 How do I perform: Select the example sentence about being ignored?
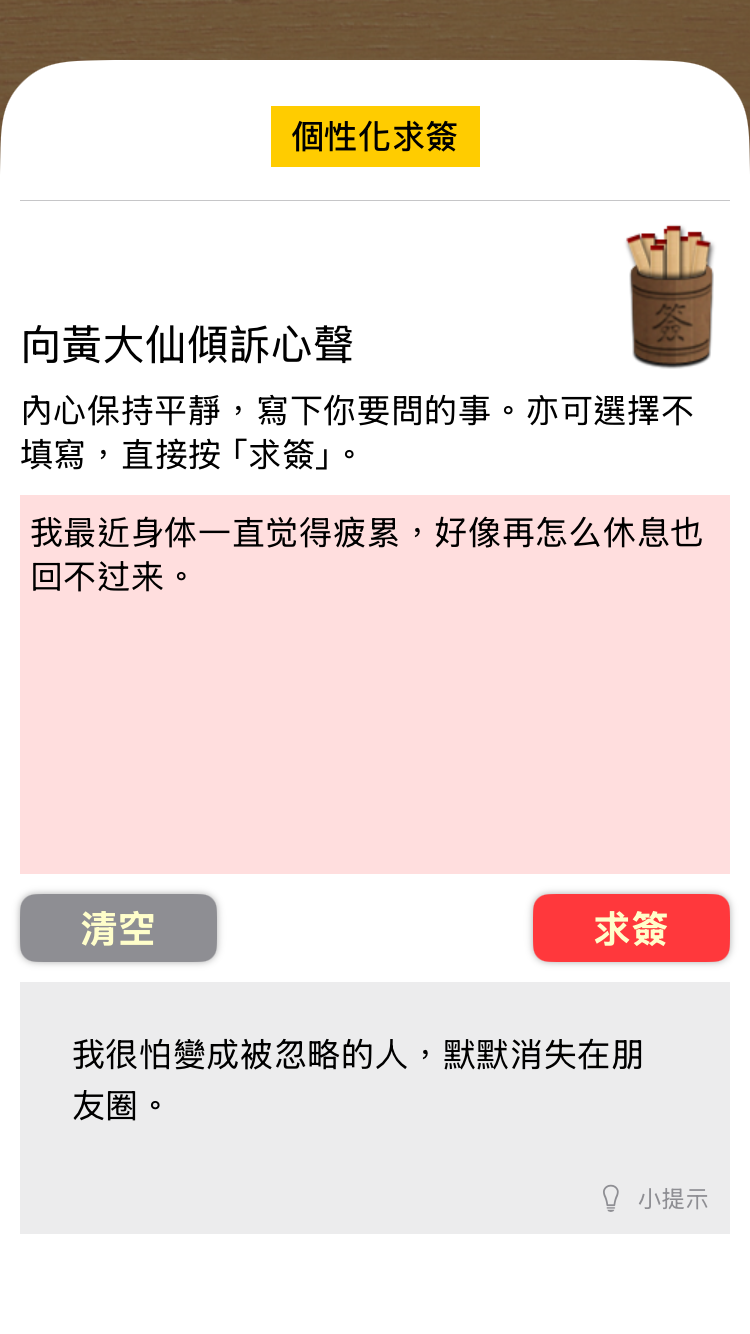[x=358, y=1078]
